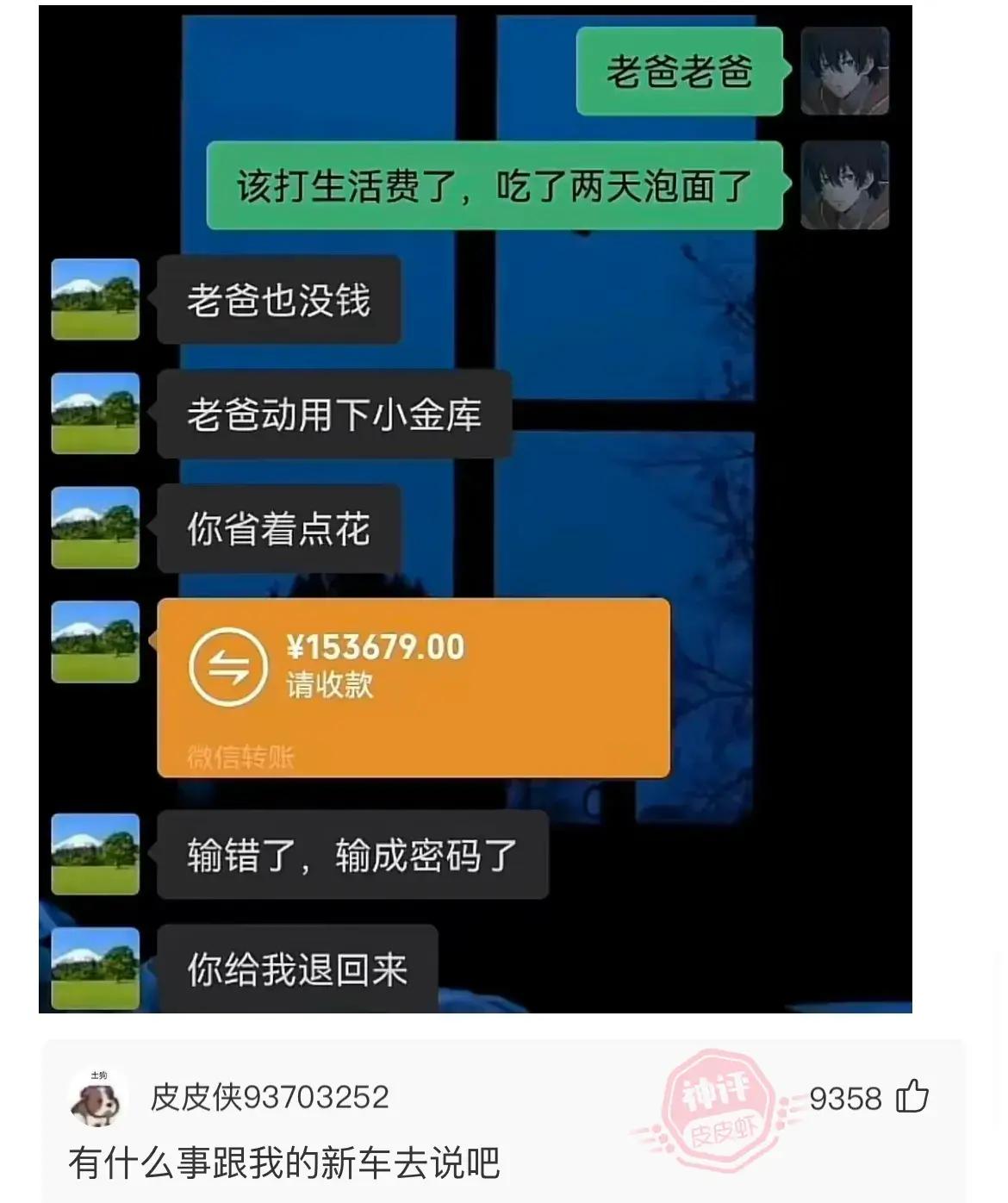Screen dimensions: 1008x1203
Task: Like the comment by 皮皮侠93703252
Action: pos(912,1098)
